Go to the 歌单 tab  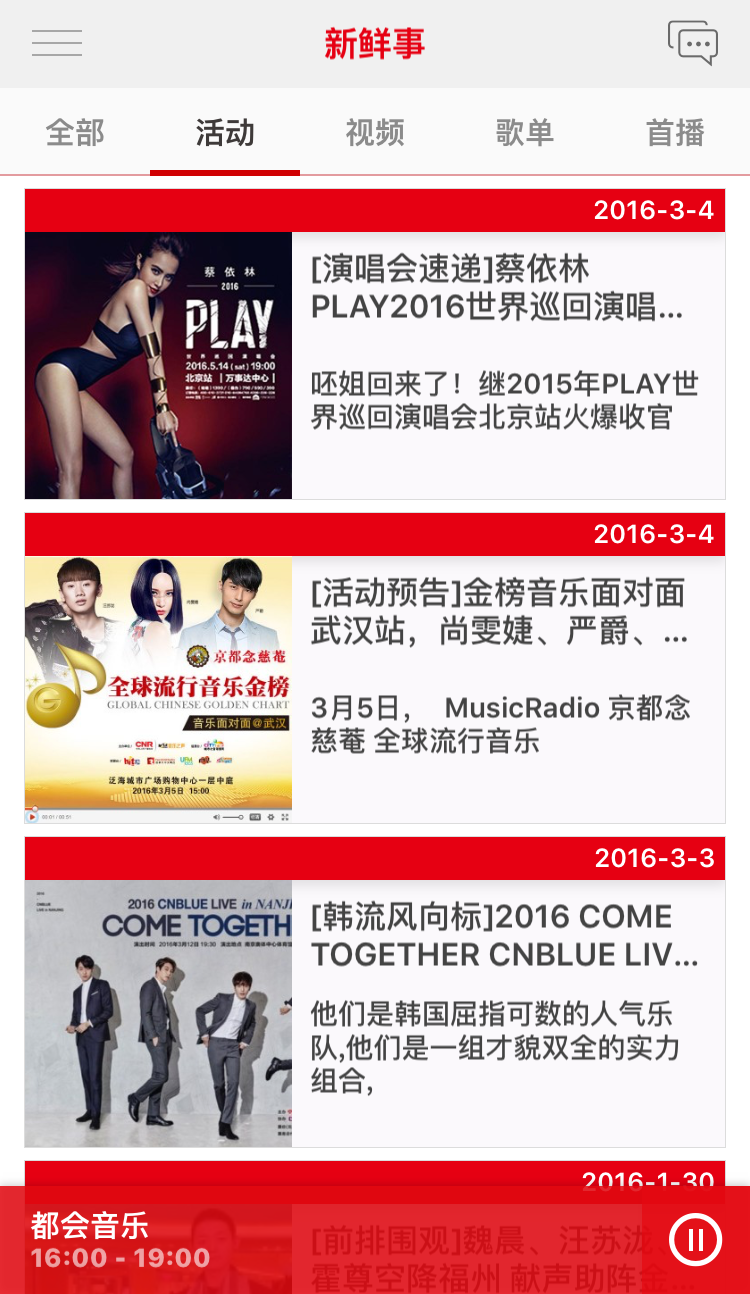pyautogui.click(x=525, y=133)
